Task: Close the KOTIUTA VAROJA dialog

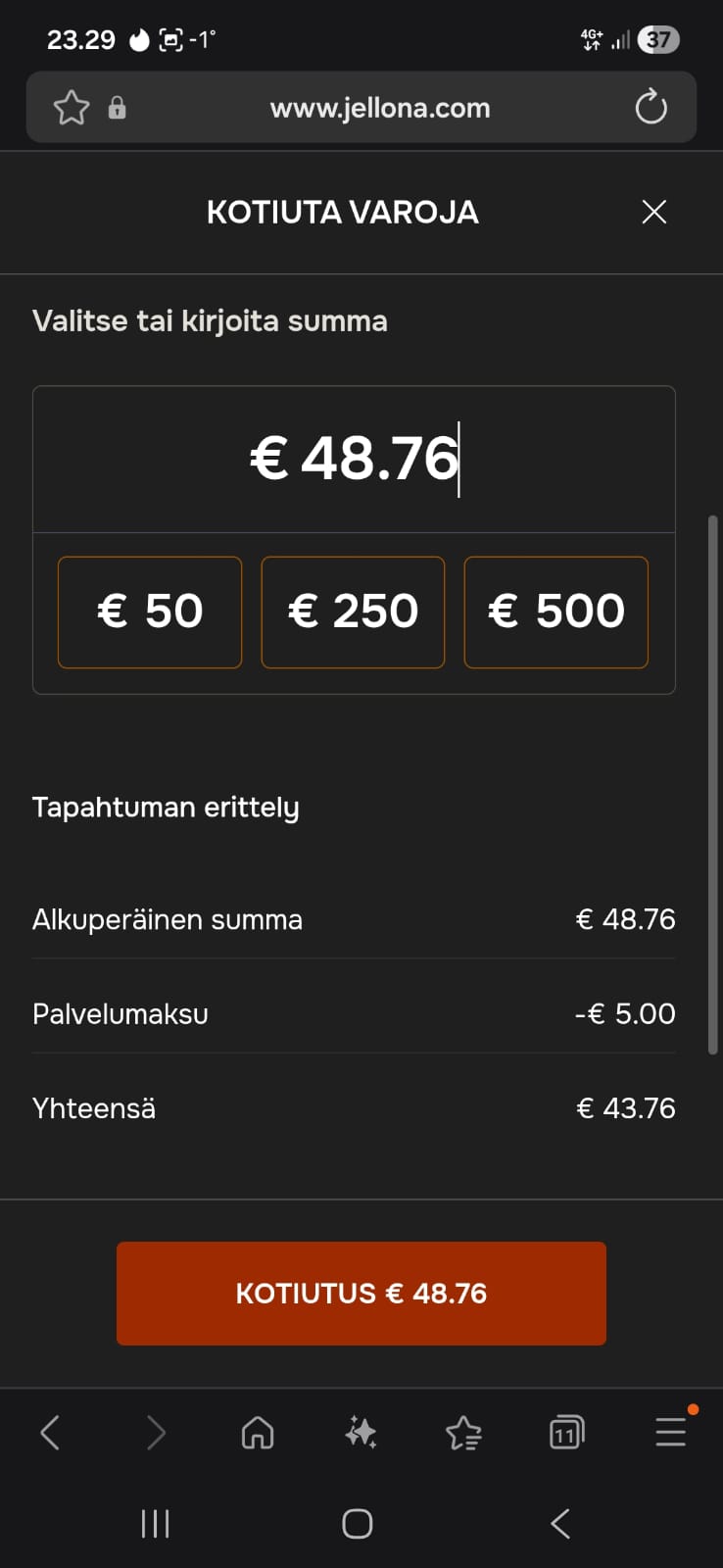Action: (653, 212)
